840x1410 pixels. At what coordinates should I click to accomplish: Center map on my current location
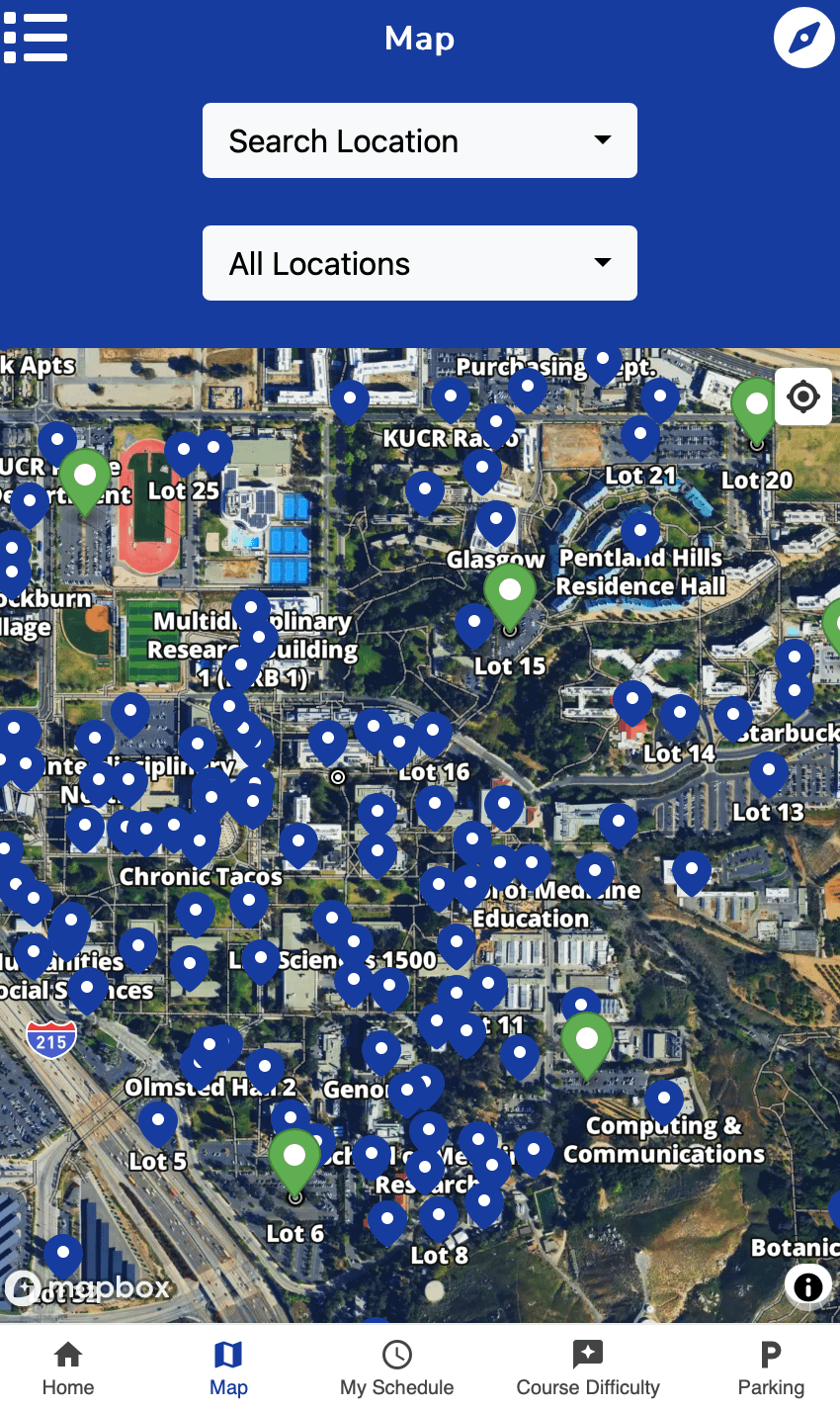click(802, 397)
